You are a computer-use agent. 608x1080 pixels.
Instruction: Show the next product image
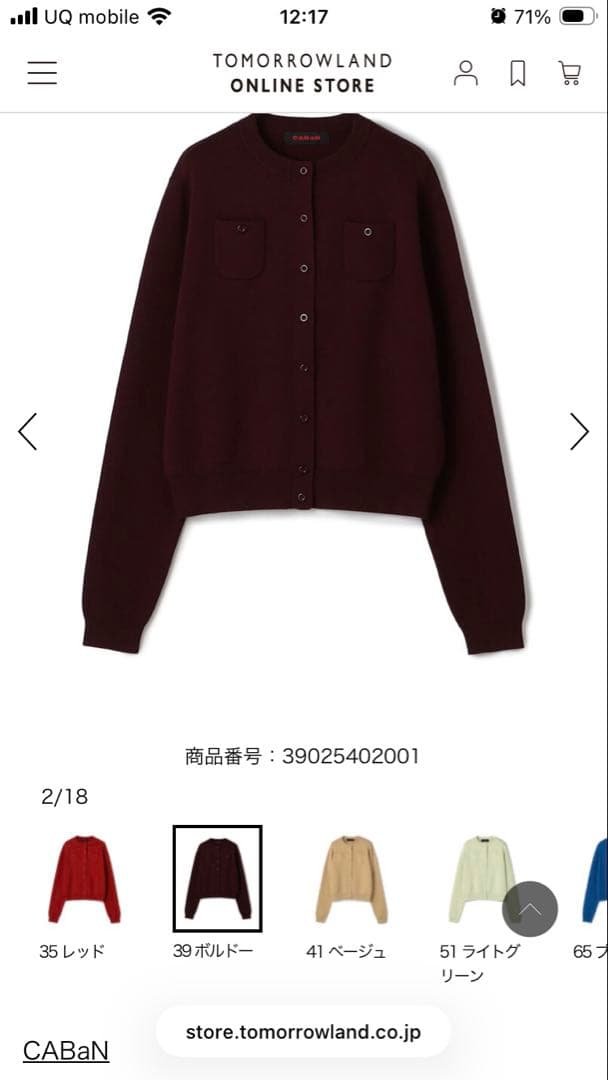click(579, 431)
